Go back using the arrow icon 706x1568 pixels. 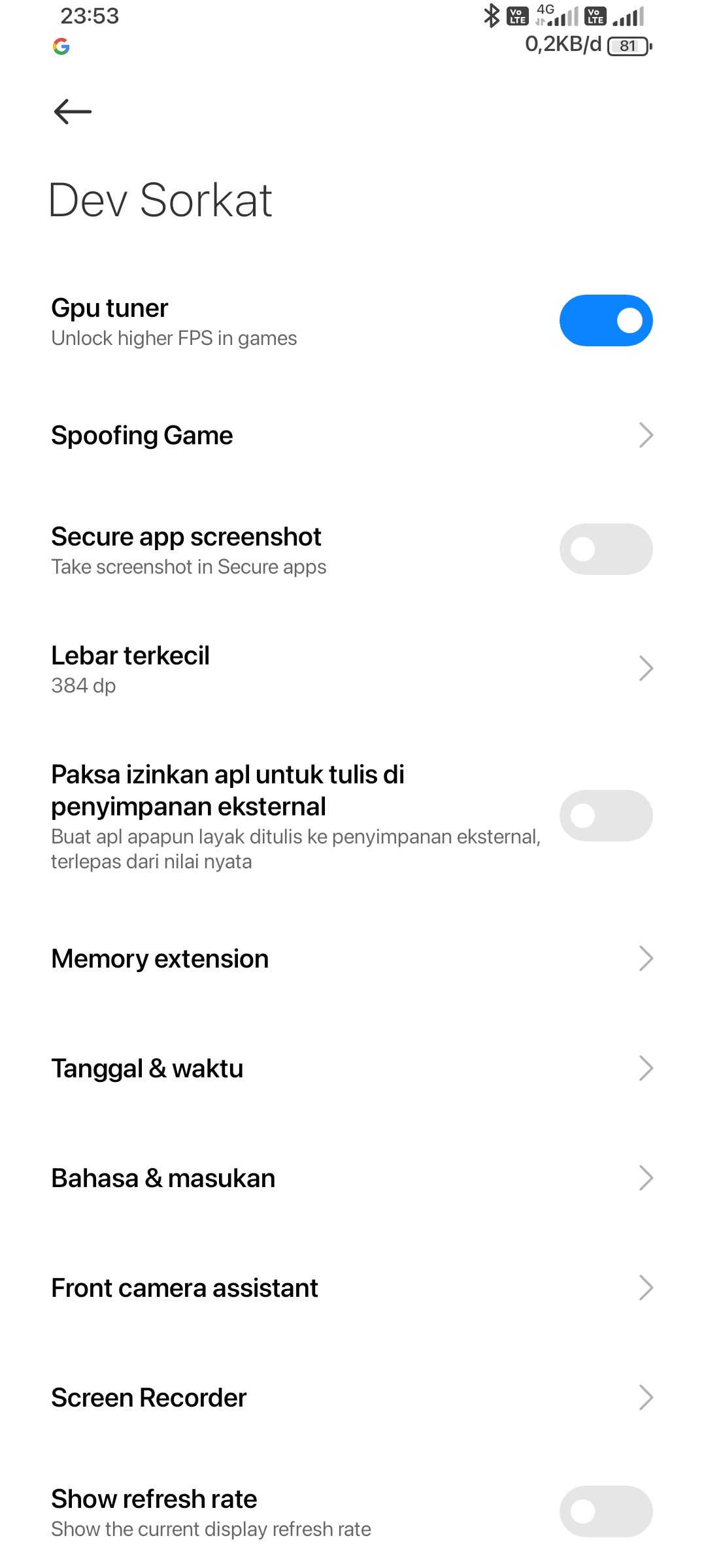click(73, 112)
